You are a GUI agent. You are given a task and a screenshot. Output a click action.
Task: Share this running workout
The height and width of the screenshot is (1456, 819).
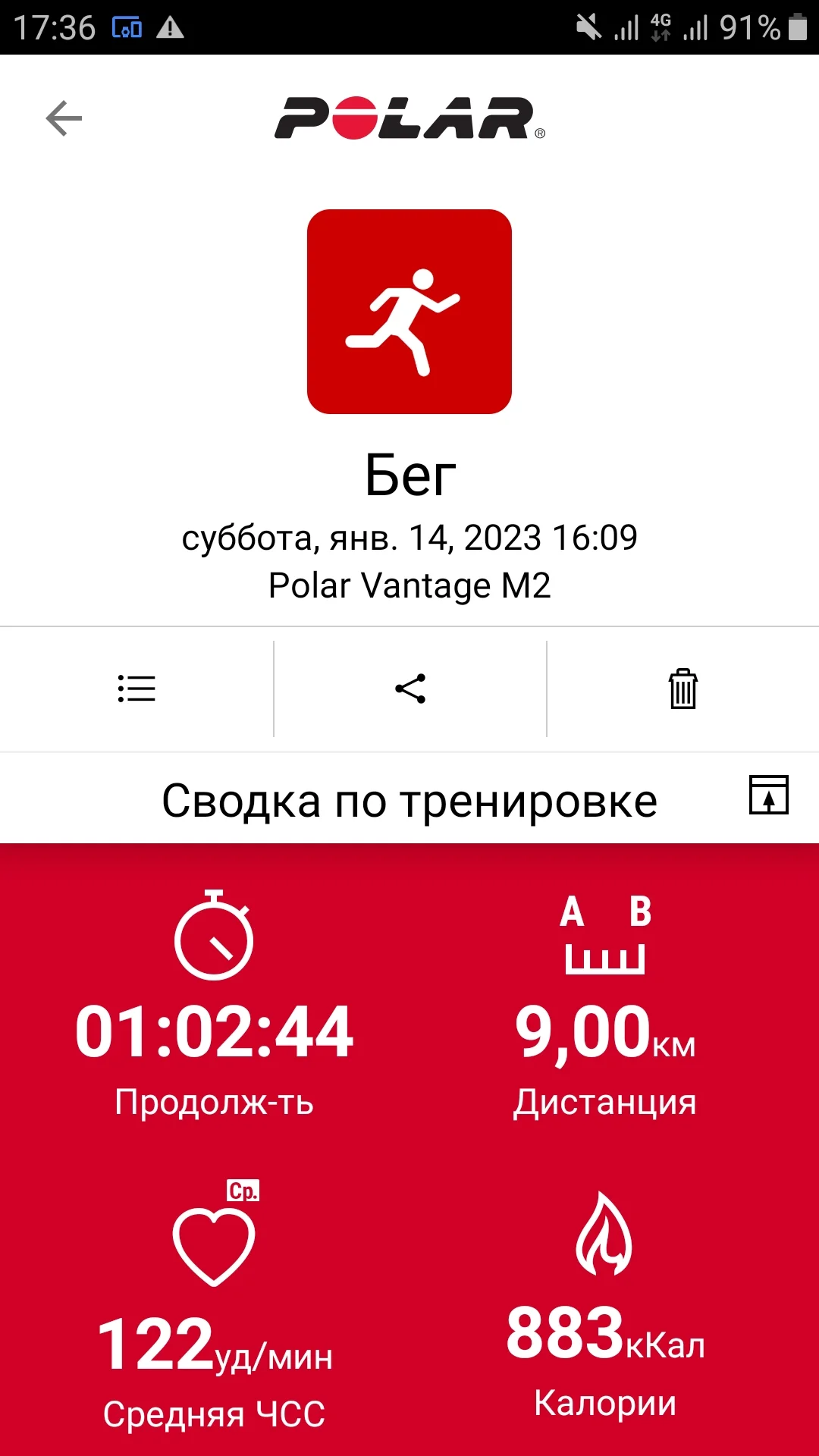pyautogui.click(x=410, y=689)
